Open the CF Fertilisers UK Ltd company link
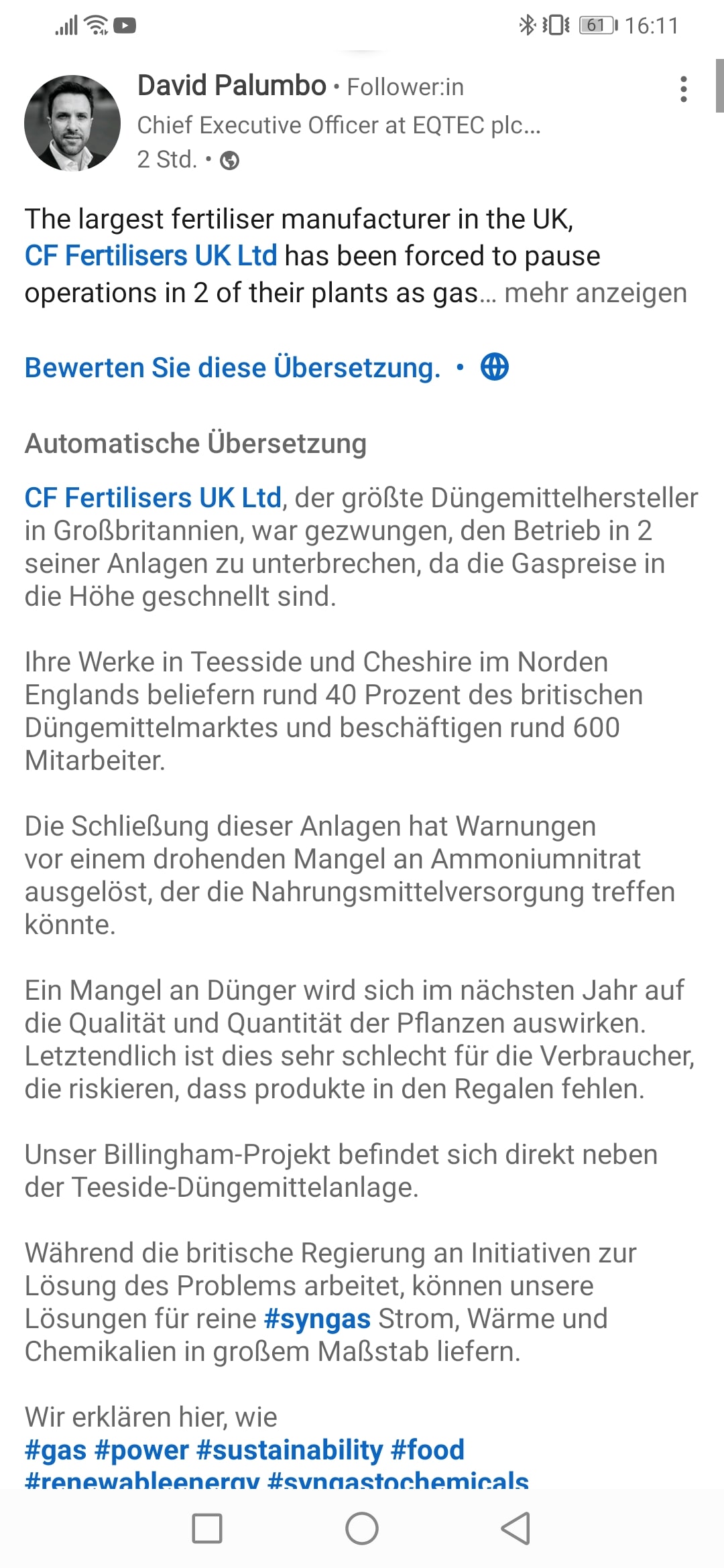724x1568 pixels. tap(151, 255)
